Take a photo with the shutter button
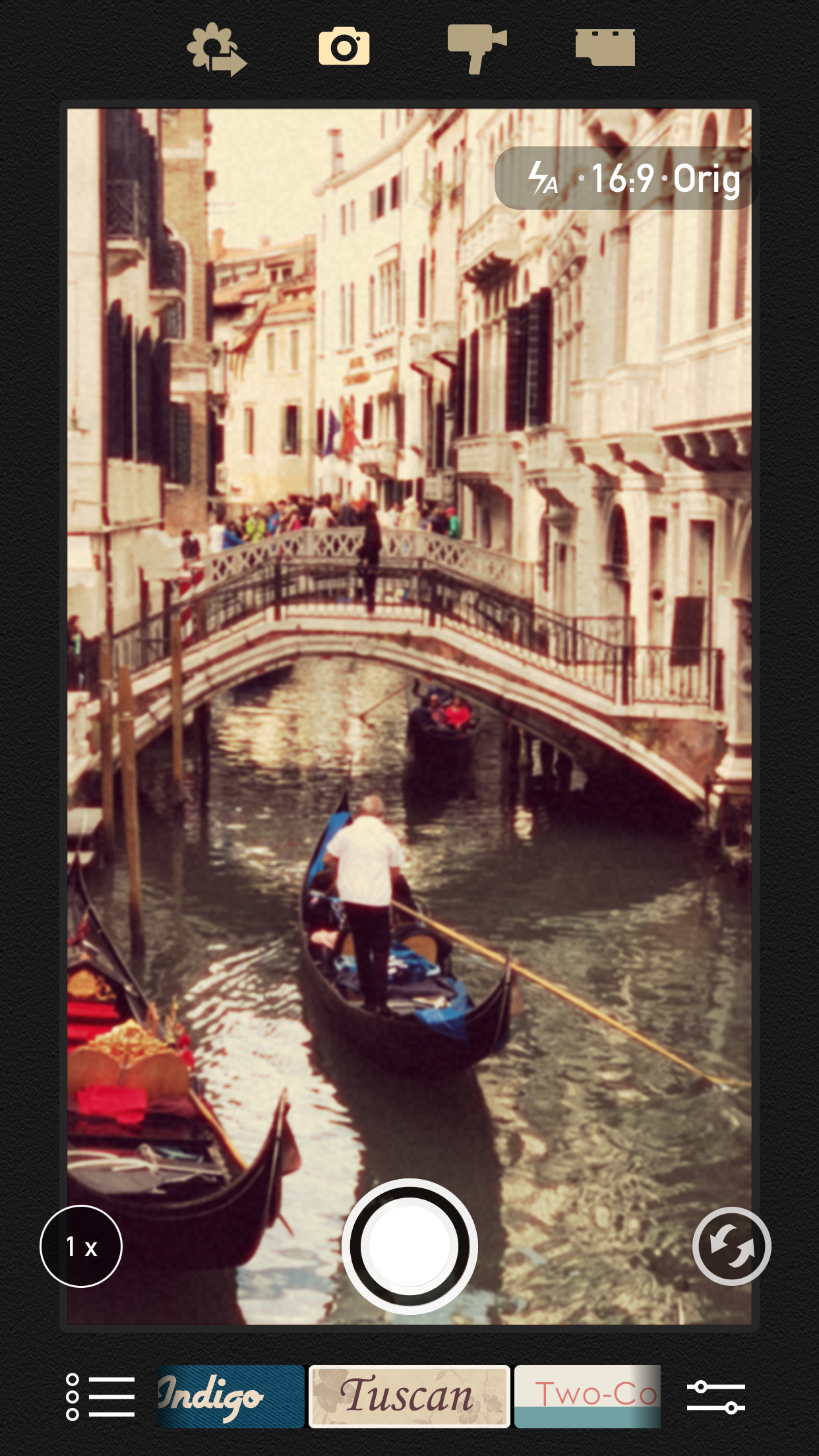The image size is (819, 1456). [x=409, y=1246]
